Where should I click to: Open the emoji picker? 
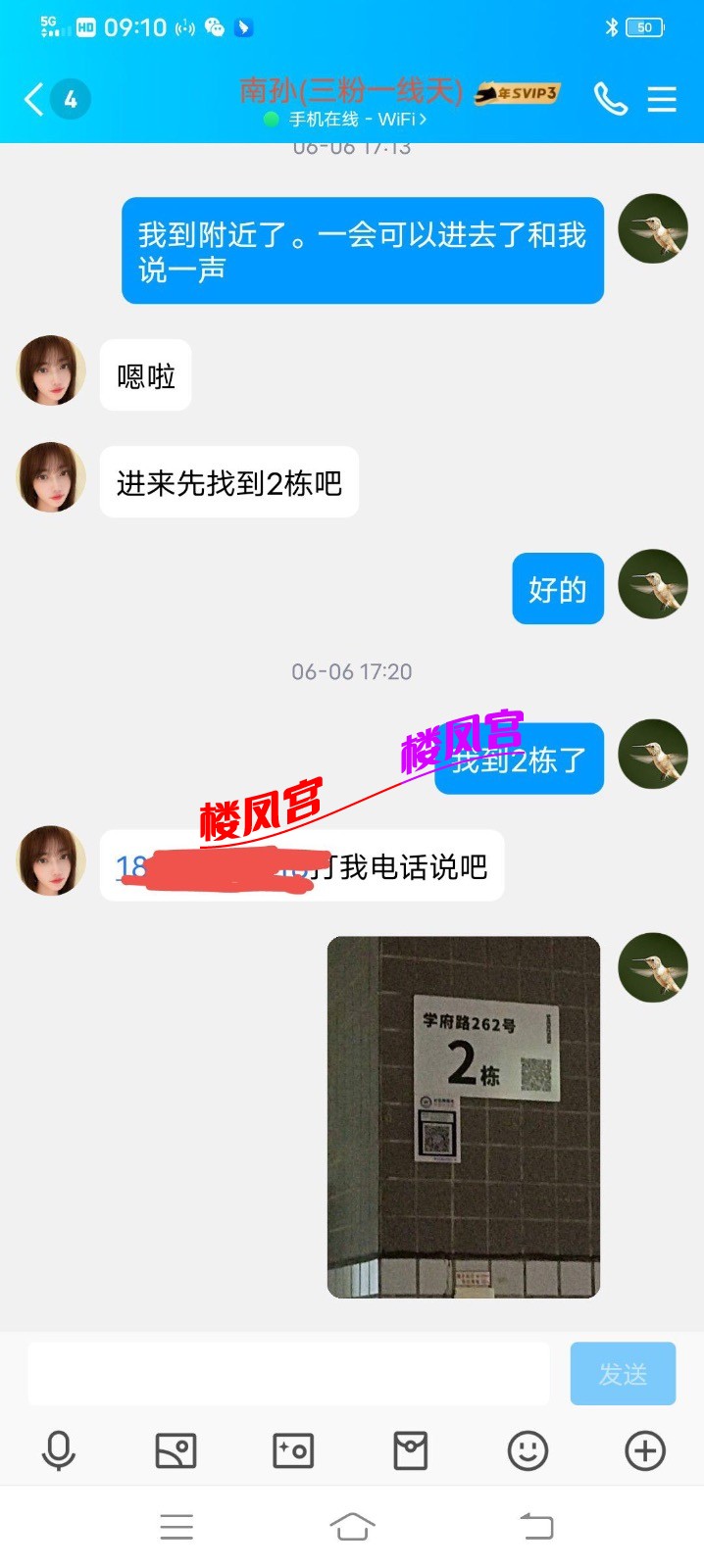coord(528,1450)
